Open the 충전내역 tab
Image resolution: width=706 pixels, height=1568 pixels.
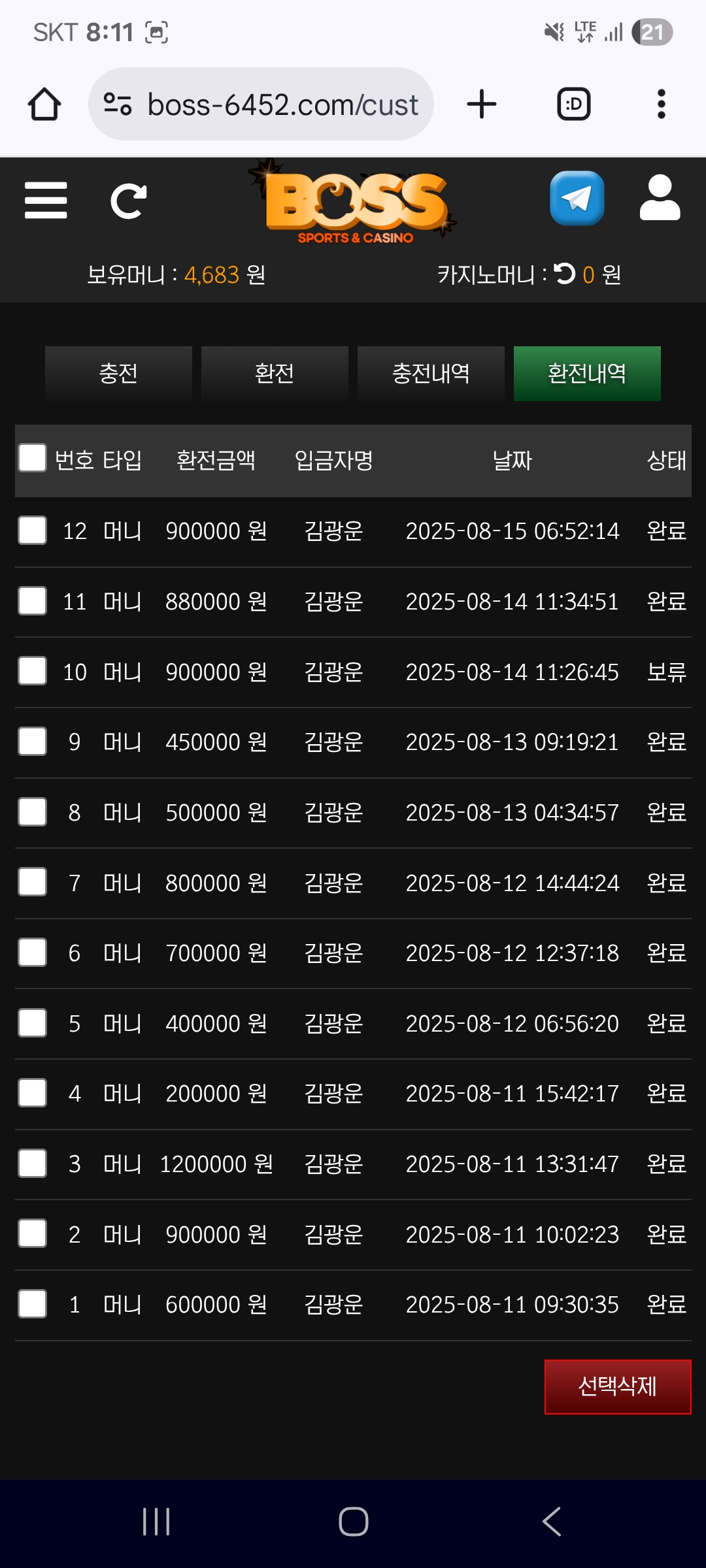click(431, 374)
